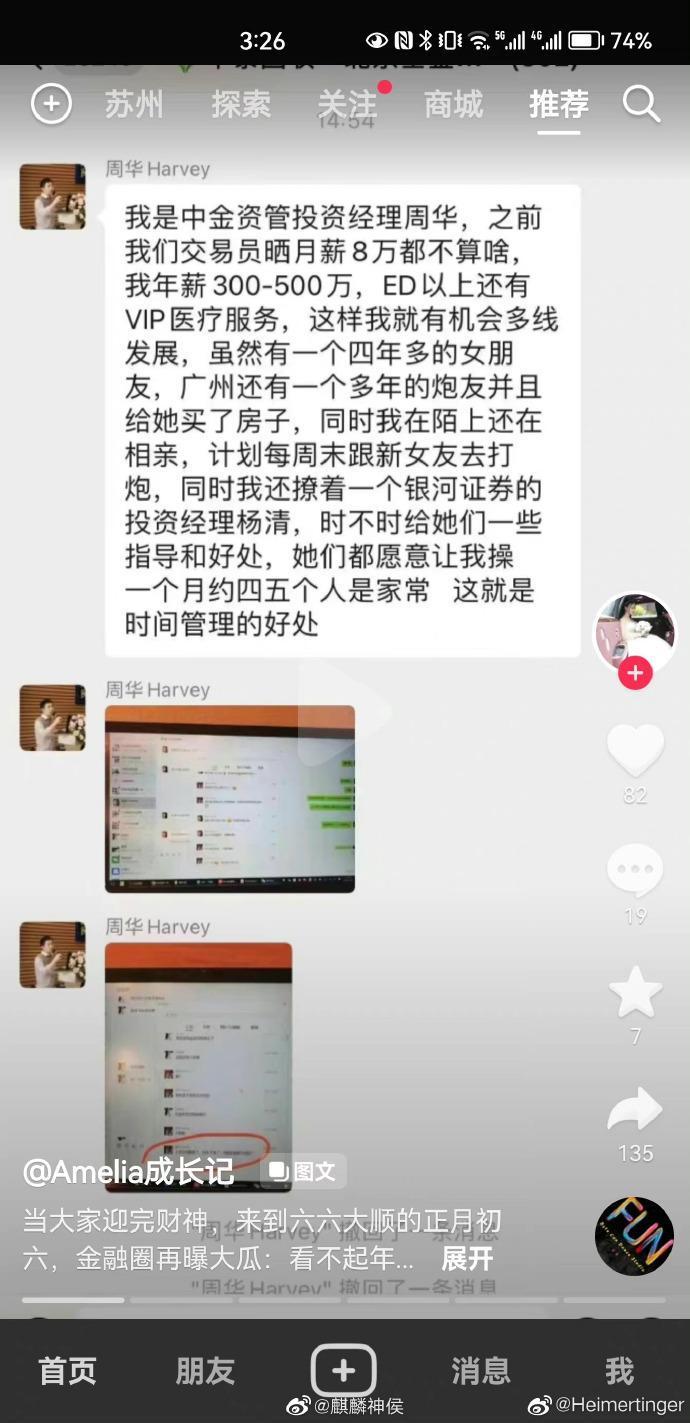Share this post

tap(635, 1110)
